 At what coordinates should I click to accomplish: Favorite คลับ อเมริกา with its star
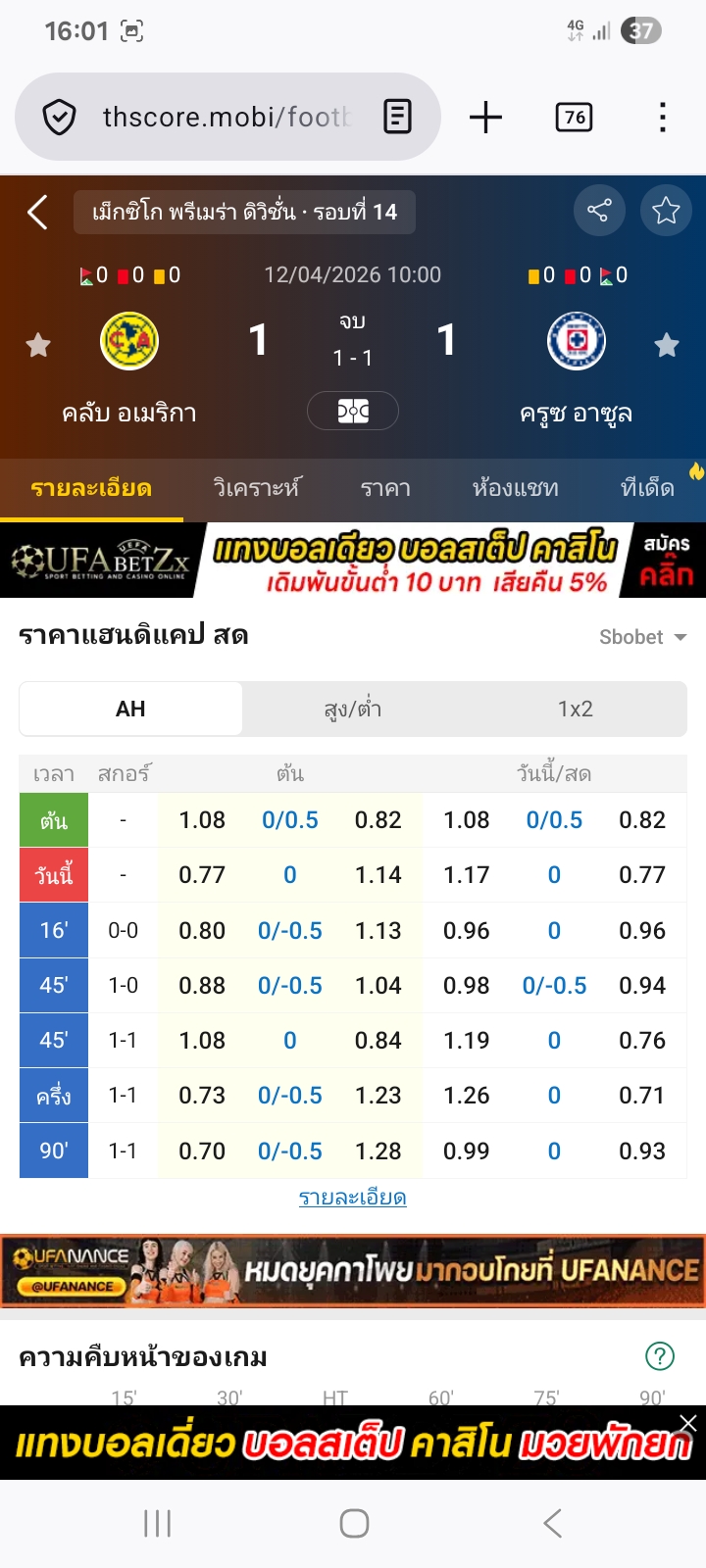pyautogui.click(x=38, y=345)
